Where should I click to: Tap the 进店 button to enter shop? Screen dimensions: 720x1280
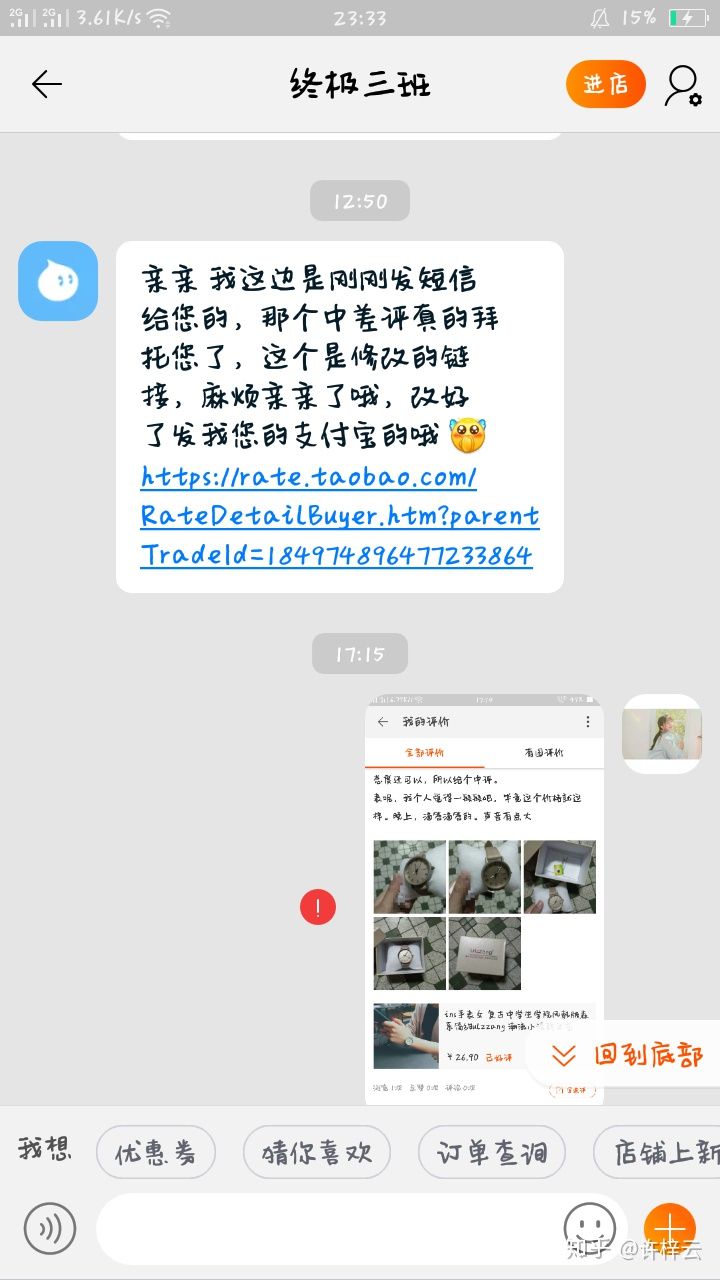point(605,85)
